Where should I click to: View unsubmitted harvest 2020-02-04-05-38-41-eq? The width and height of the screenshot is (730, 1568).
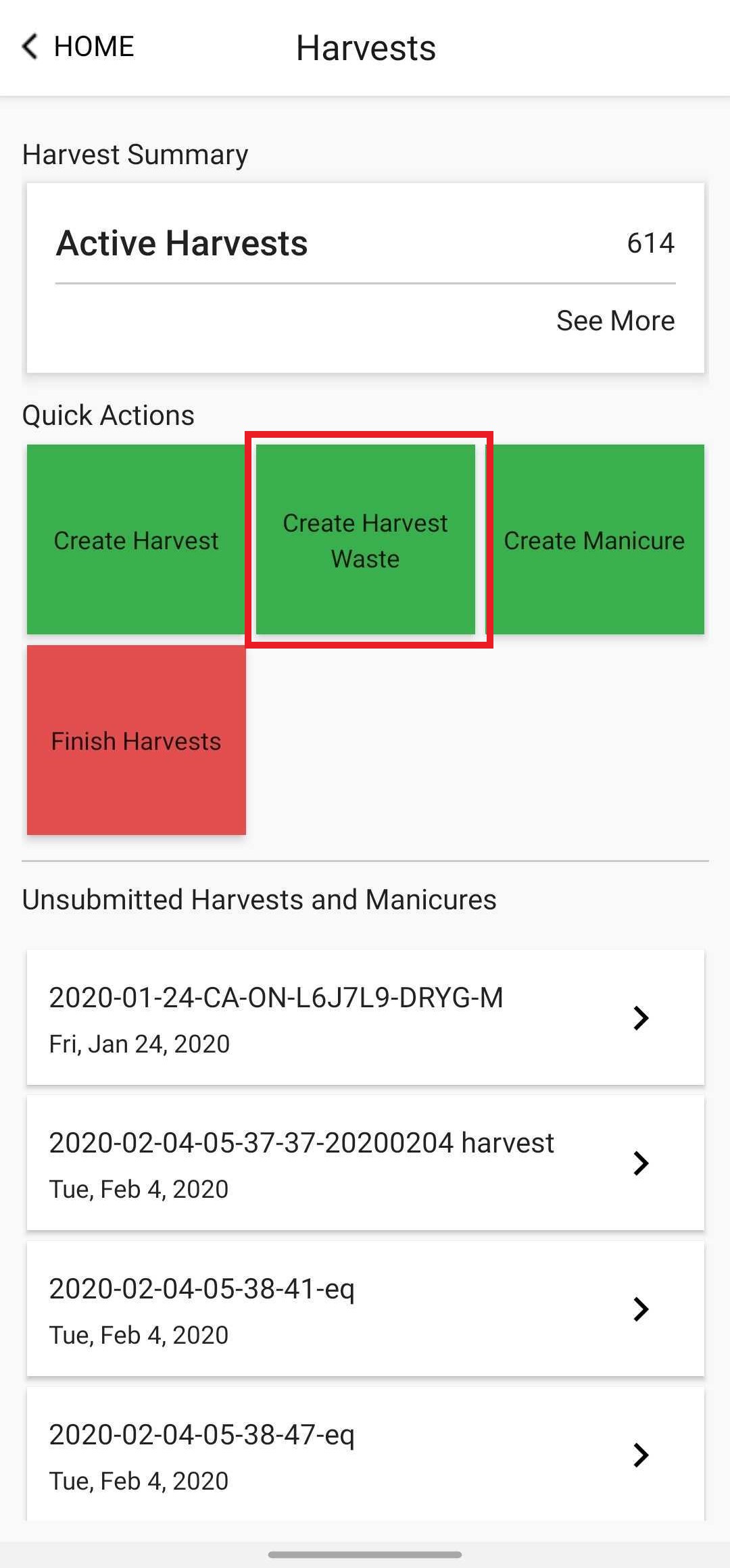pyautogui.click(x=365, y=1309)
